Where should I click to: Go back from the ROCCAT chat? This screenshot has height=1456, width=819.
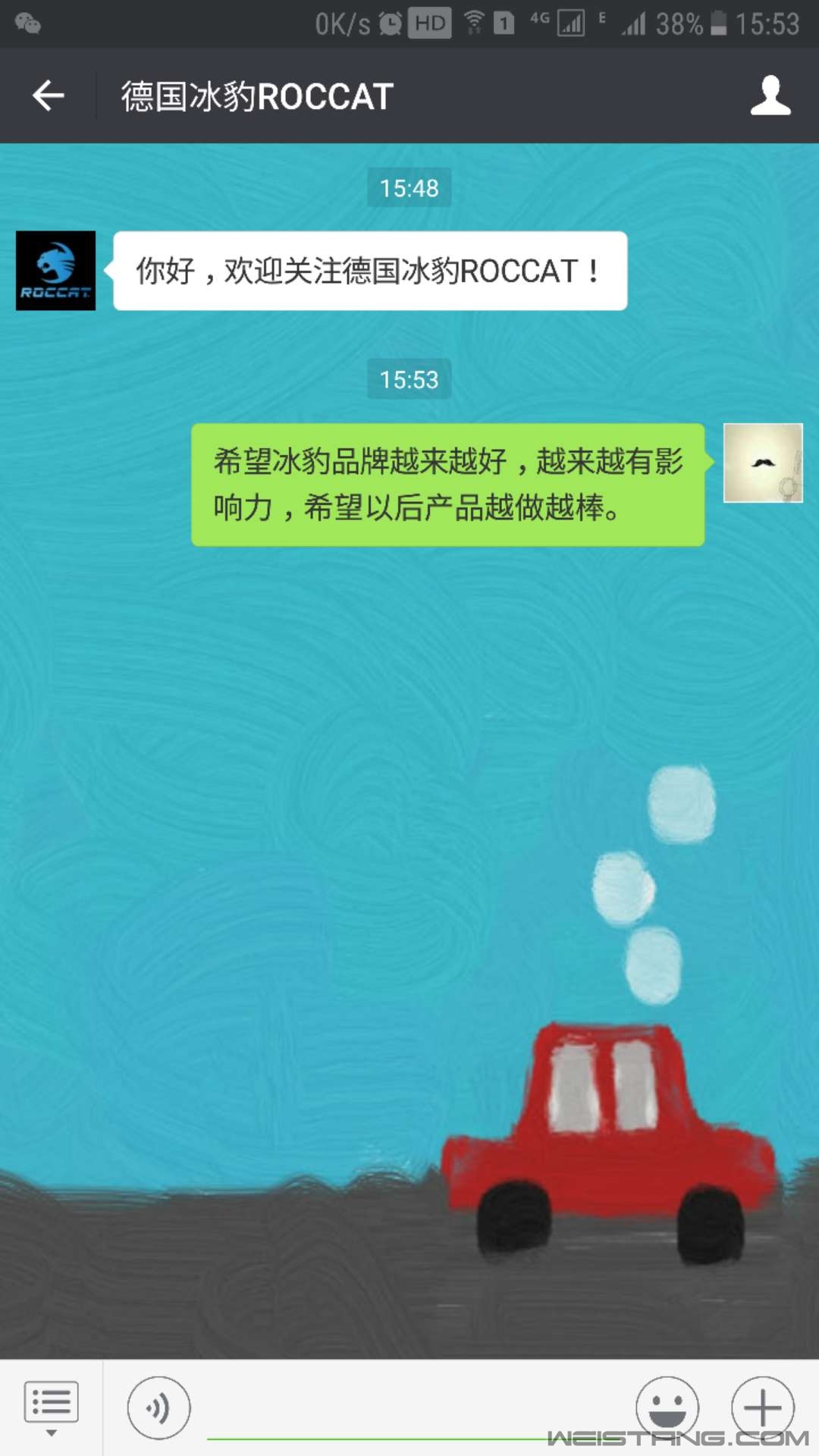[49, 96]
